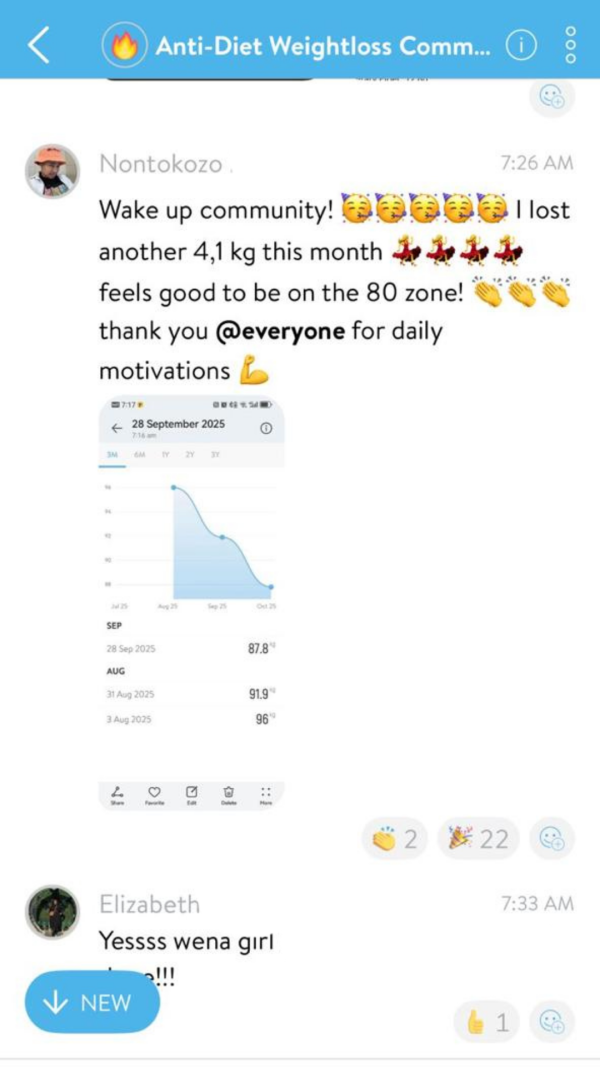The width and height of the screenshot is (600, 1067).
Task: Go back from the community chat
Action: pos(38,45)
